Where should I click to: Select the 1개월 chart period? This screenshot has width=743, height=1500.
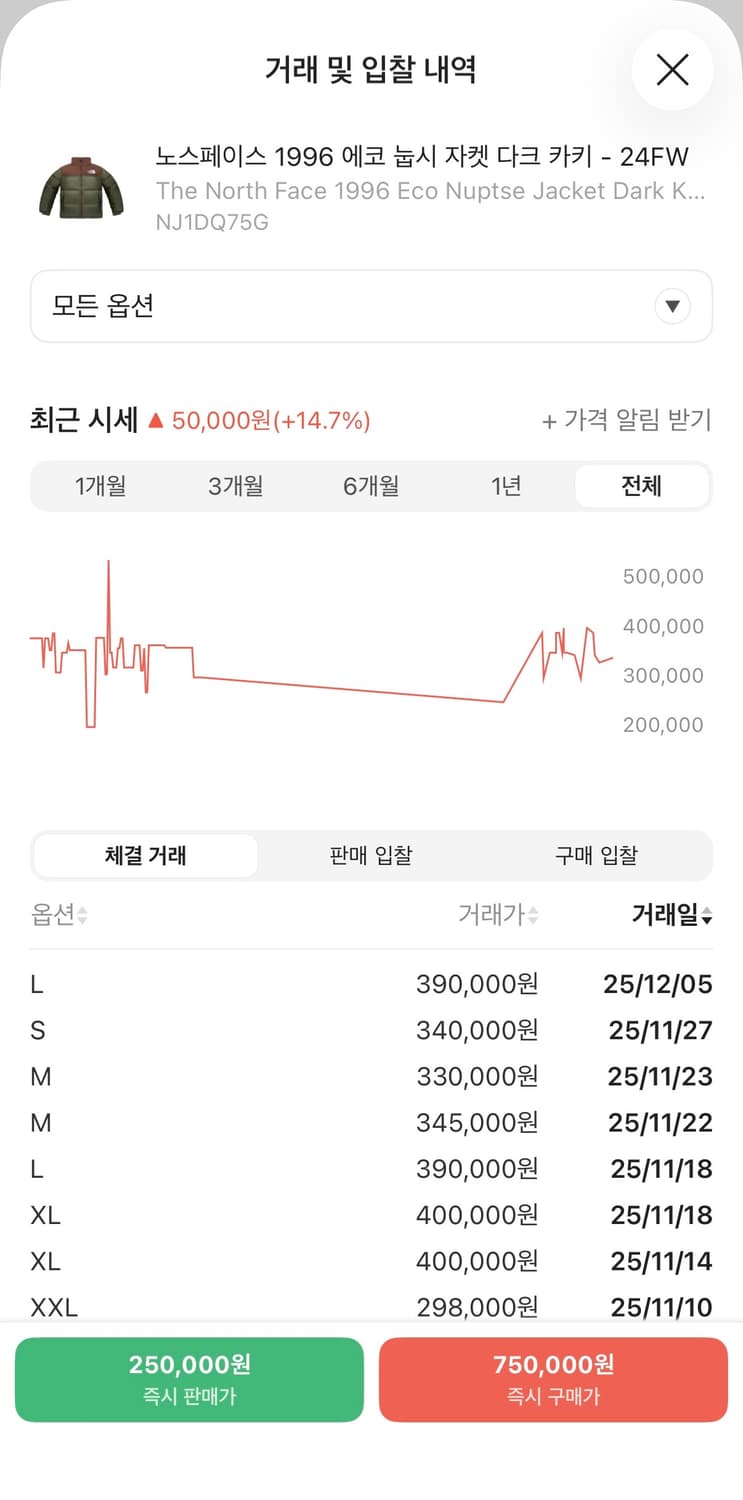pyautogui.click(x=100, y=486)
